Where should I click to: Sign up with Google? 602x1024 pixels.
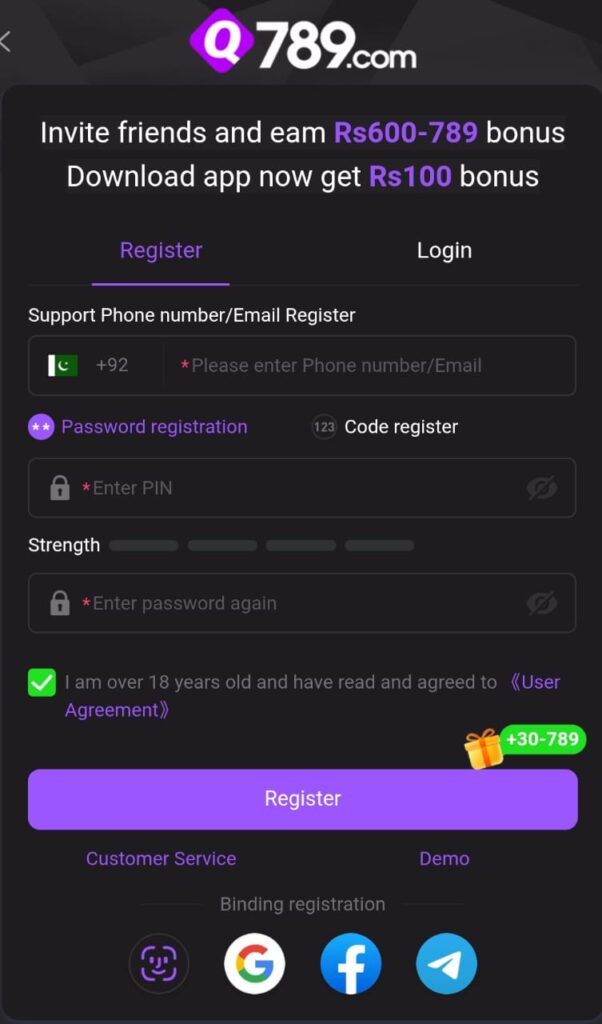[x=254, y=964]
